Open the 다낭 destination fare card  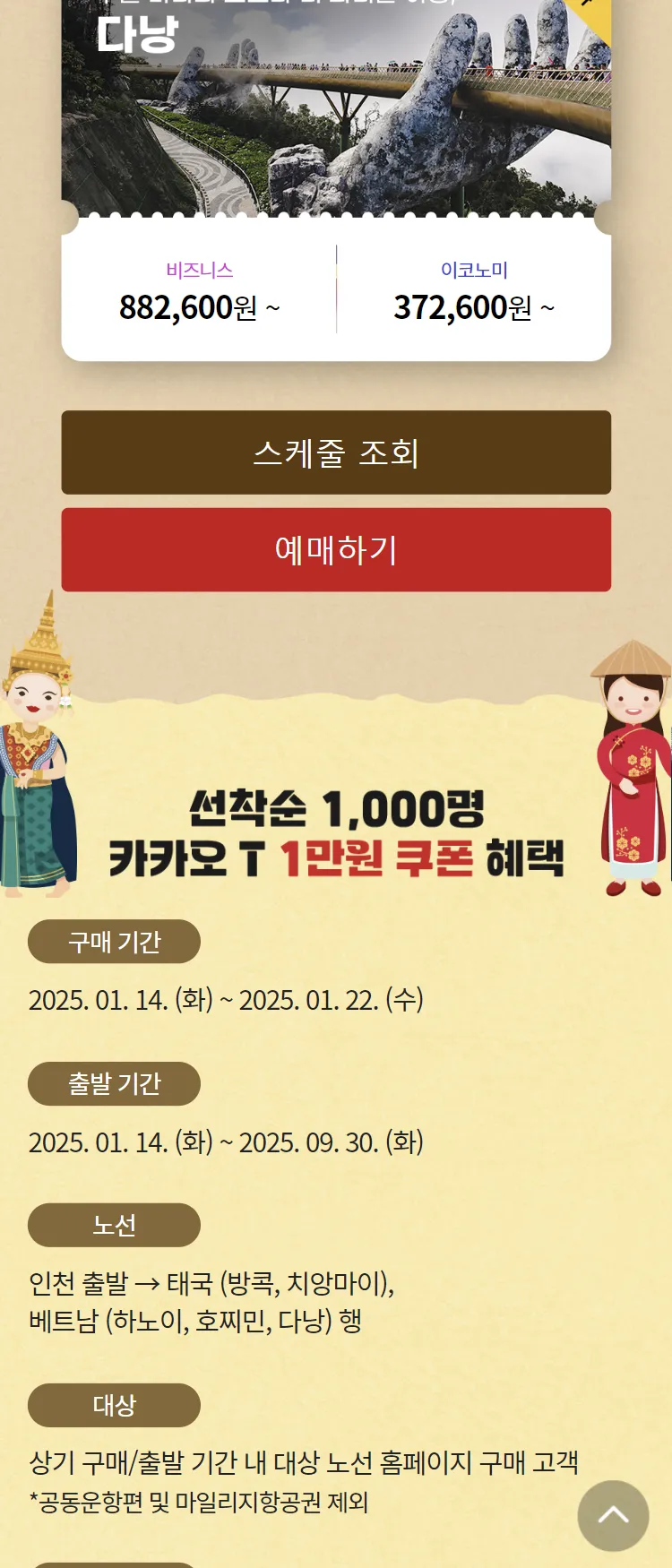point(336,179)
